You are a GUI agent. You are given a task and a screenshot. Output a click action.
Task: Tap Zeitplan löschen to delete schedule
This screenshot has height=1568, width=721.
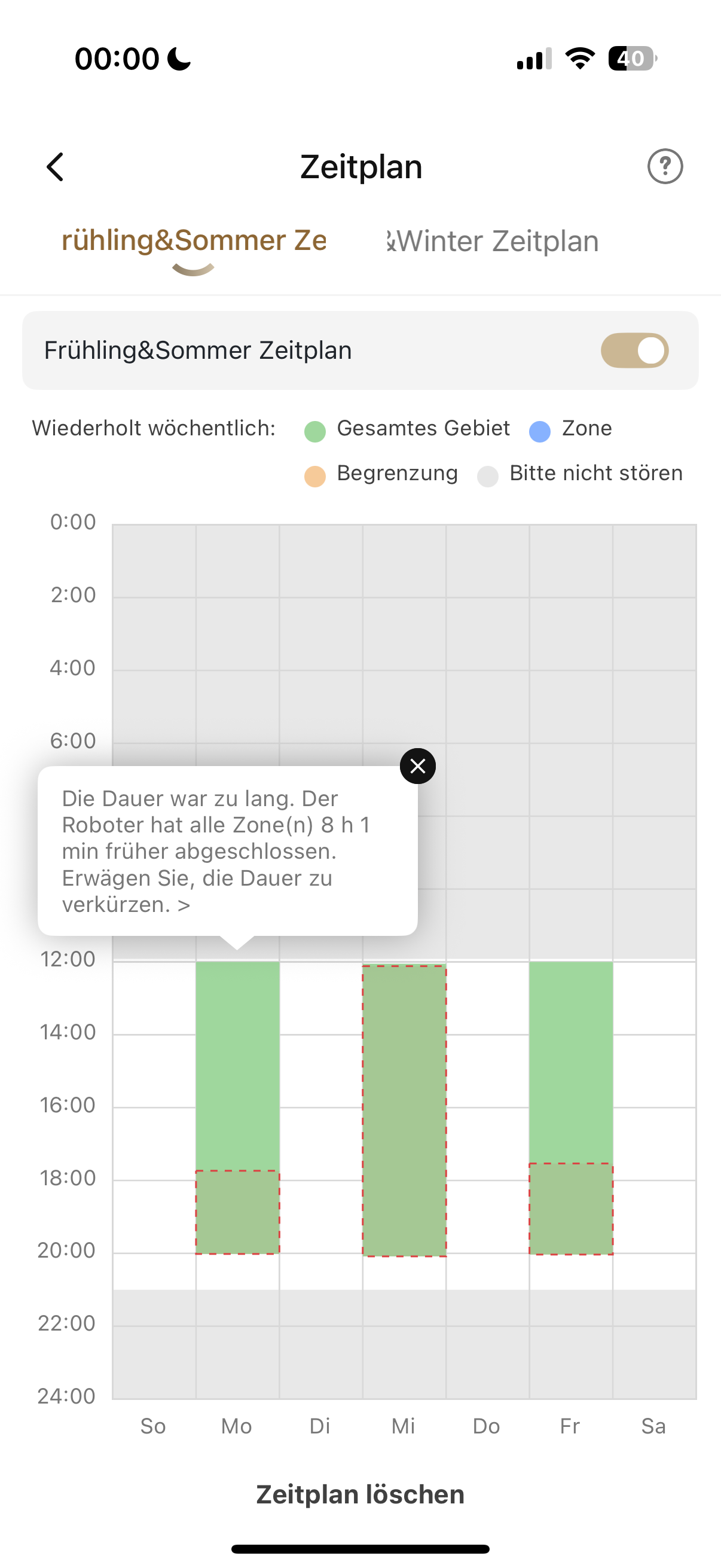(x=360, y=1494)
